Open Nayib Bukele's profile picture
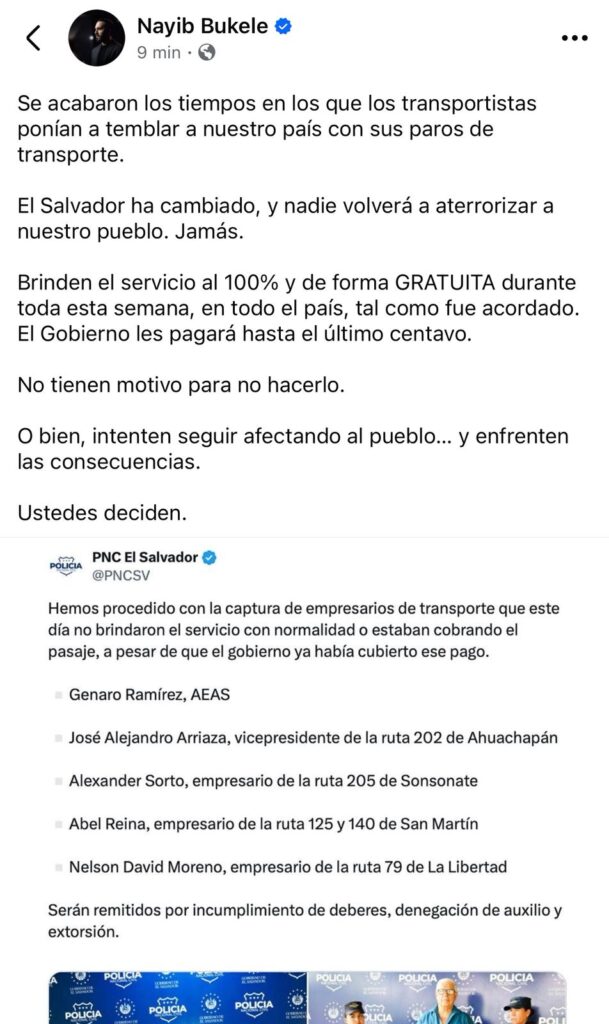This screenshot has height=1024, width=609. [x=96, y=38]
